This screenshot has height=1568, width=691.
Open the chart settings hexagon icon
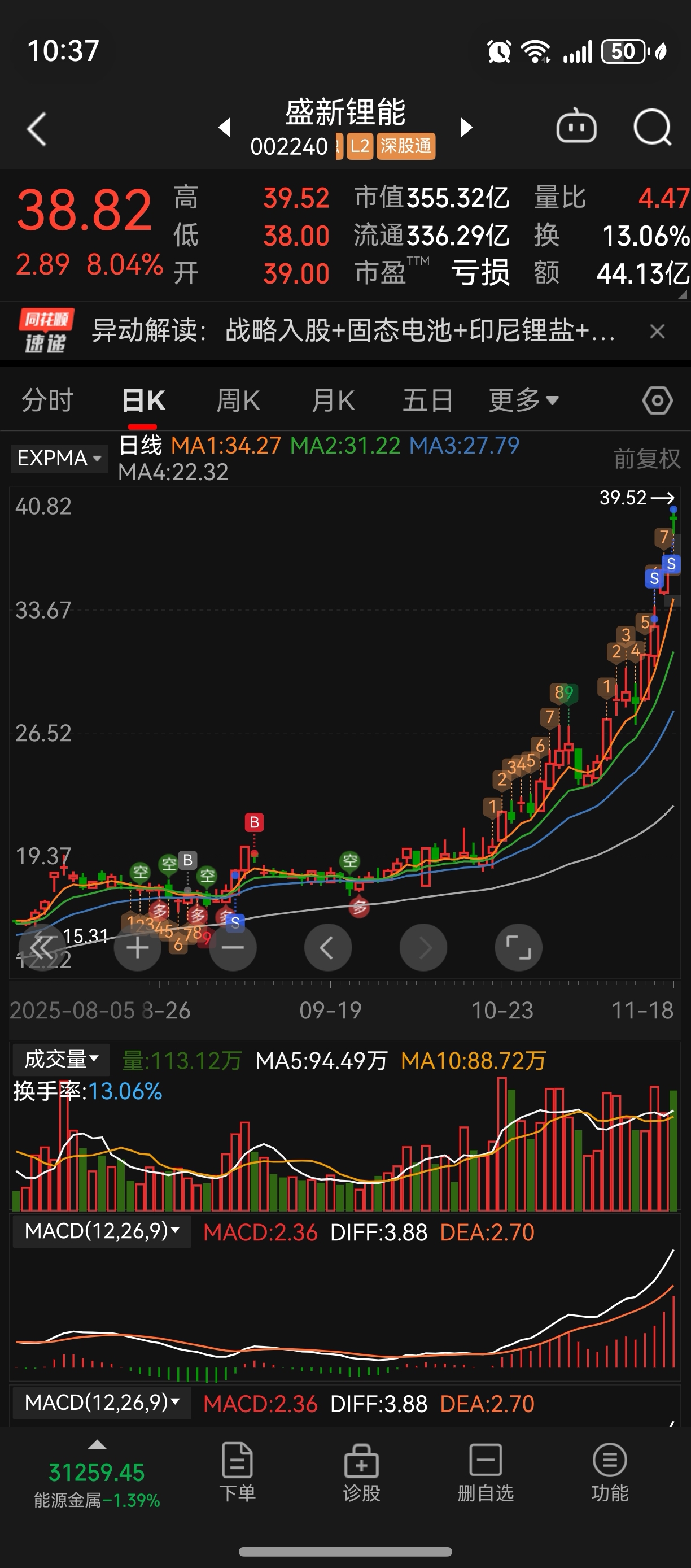click(657, 400)
